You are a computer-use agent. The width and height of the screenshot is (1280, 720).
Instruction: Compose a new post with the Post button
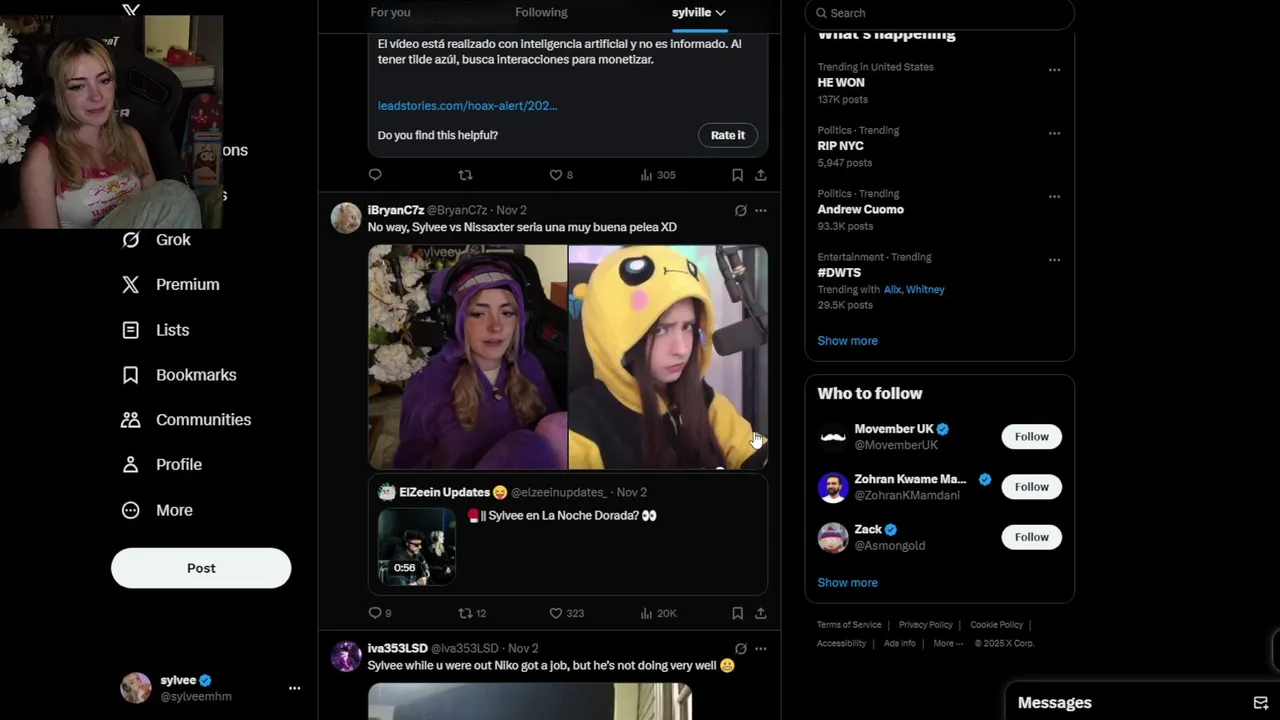click(x=201, y=568)
